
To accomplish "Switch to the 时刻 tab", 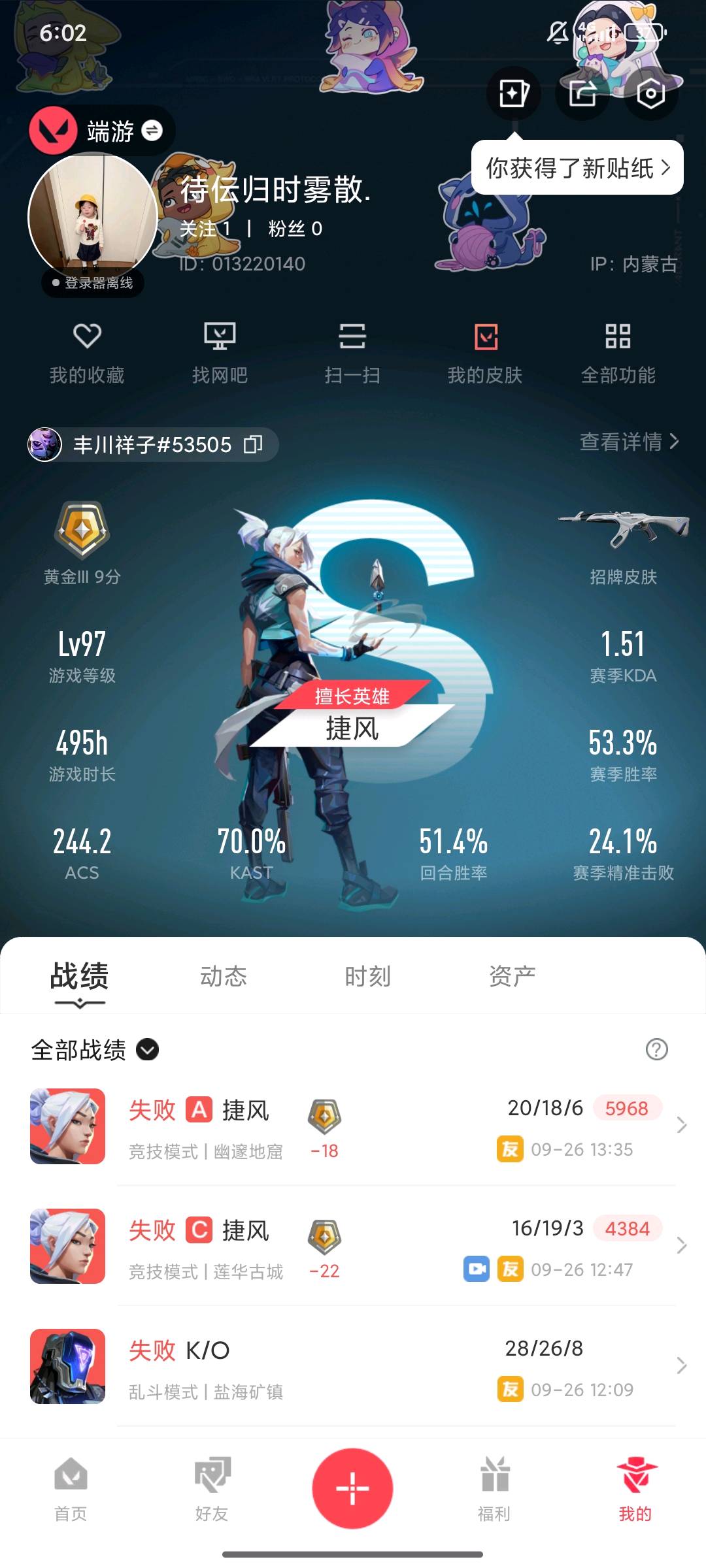I will point(367,976).
